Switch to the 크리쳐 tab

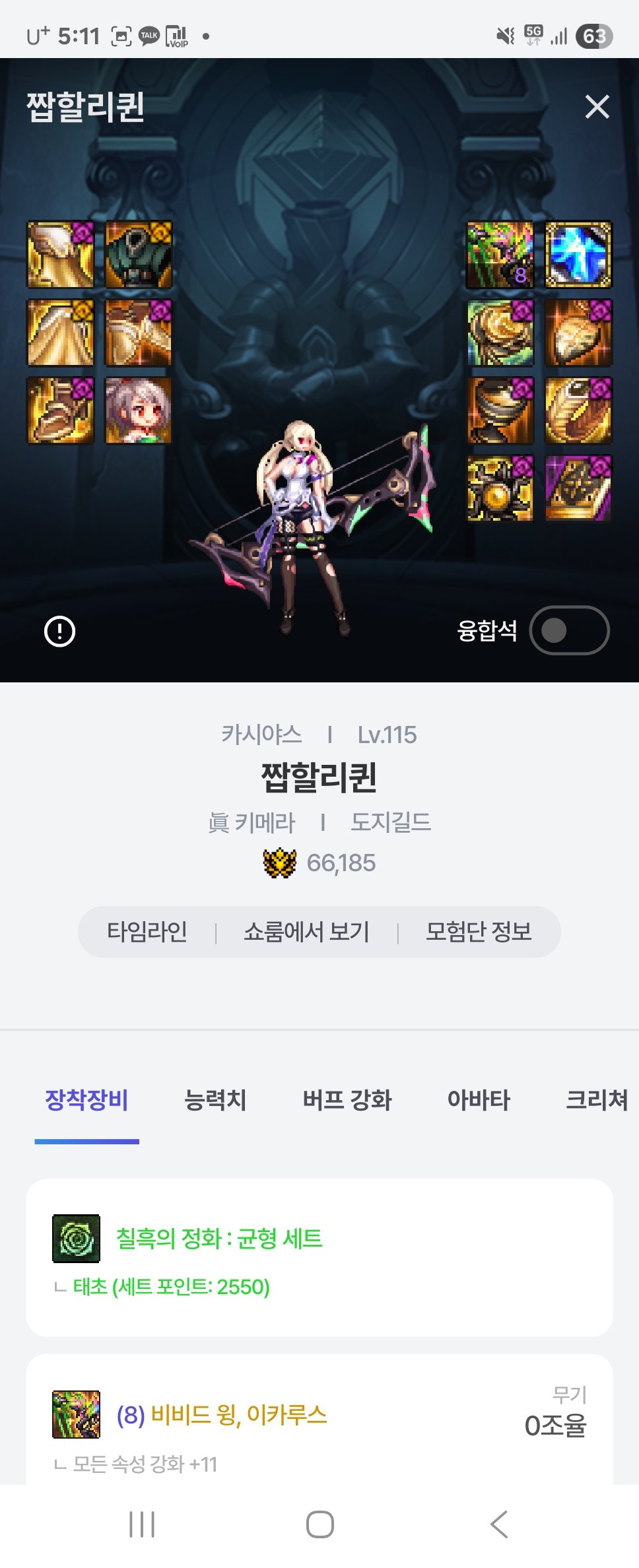596,1100
